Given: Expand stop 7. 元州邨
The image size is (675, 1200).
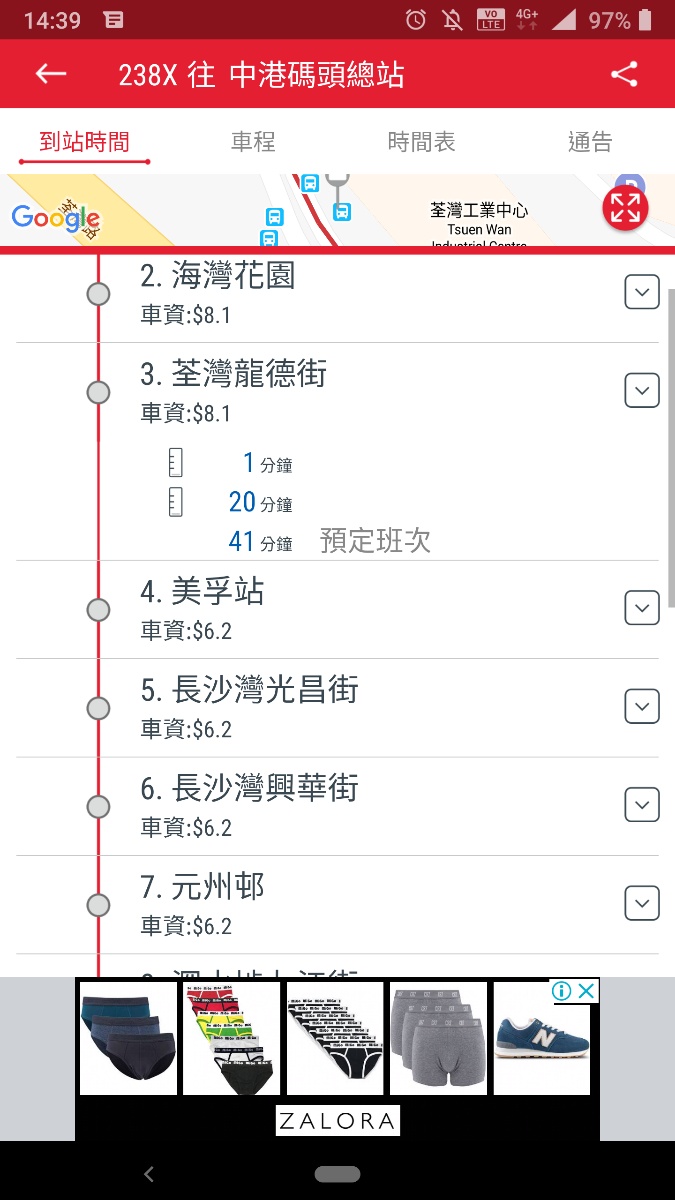Looking at the screenshot, I should click(x=642, y=903).
